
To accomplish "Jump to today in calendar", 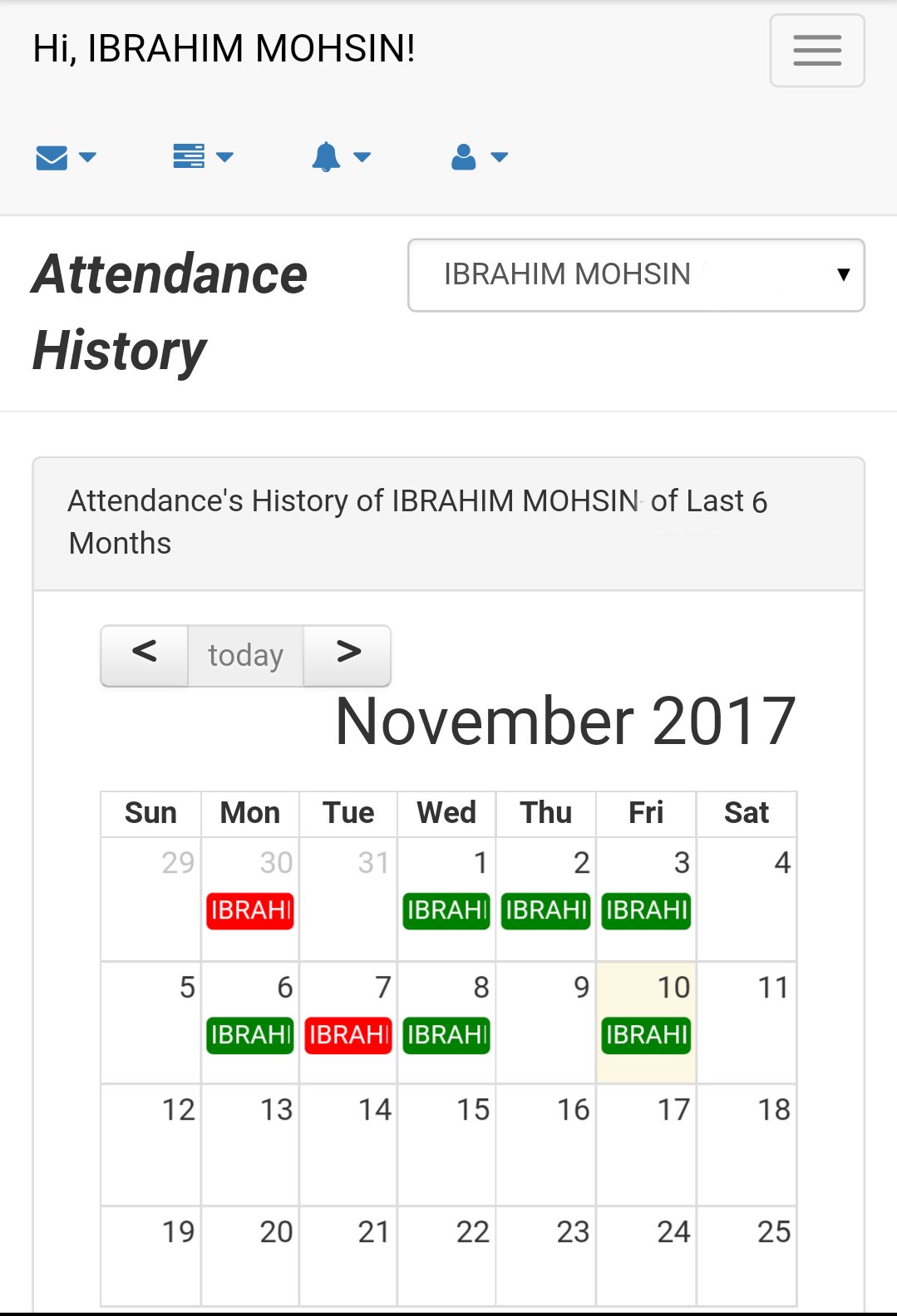I will [x=246, y=655].
